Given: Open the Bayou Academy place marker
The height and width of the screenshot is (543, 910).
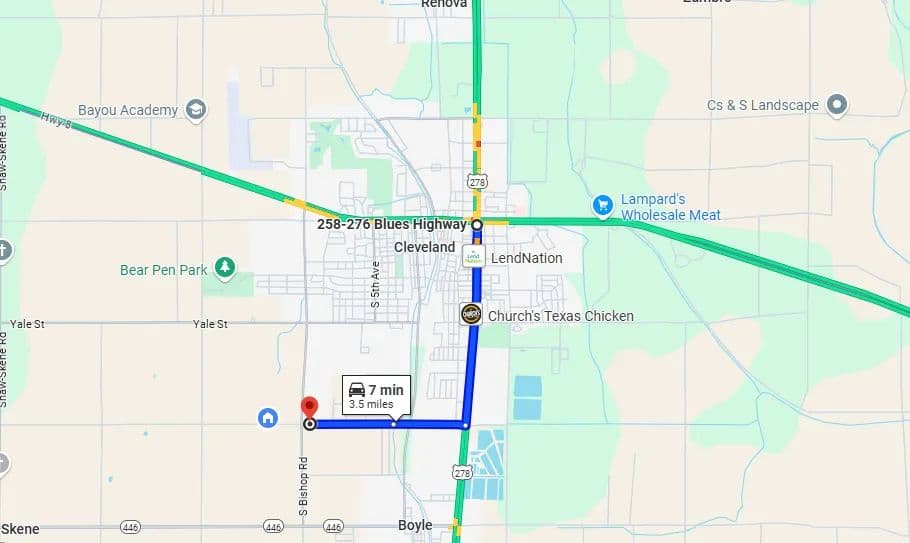Looking at the screenshot, I should [196, 110].
